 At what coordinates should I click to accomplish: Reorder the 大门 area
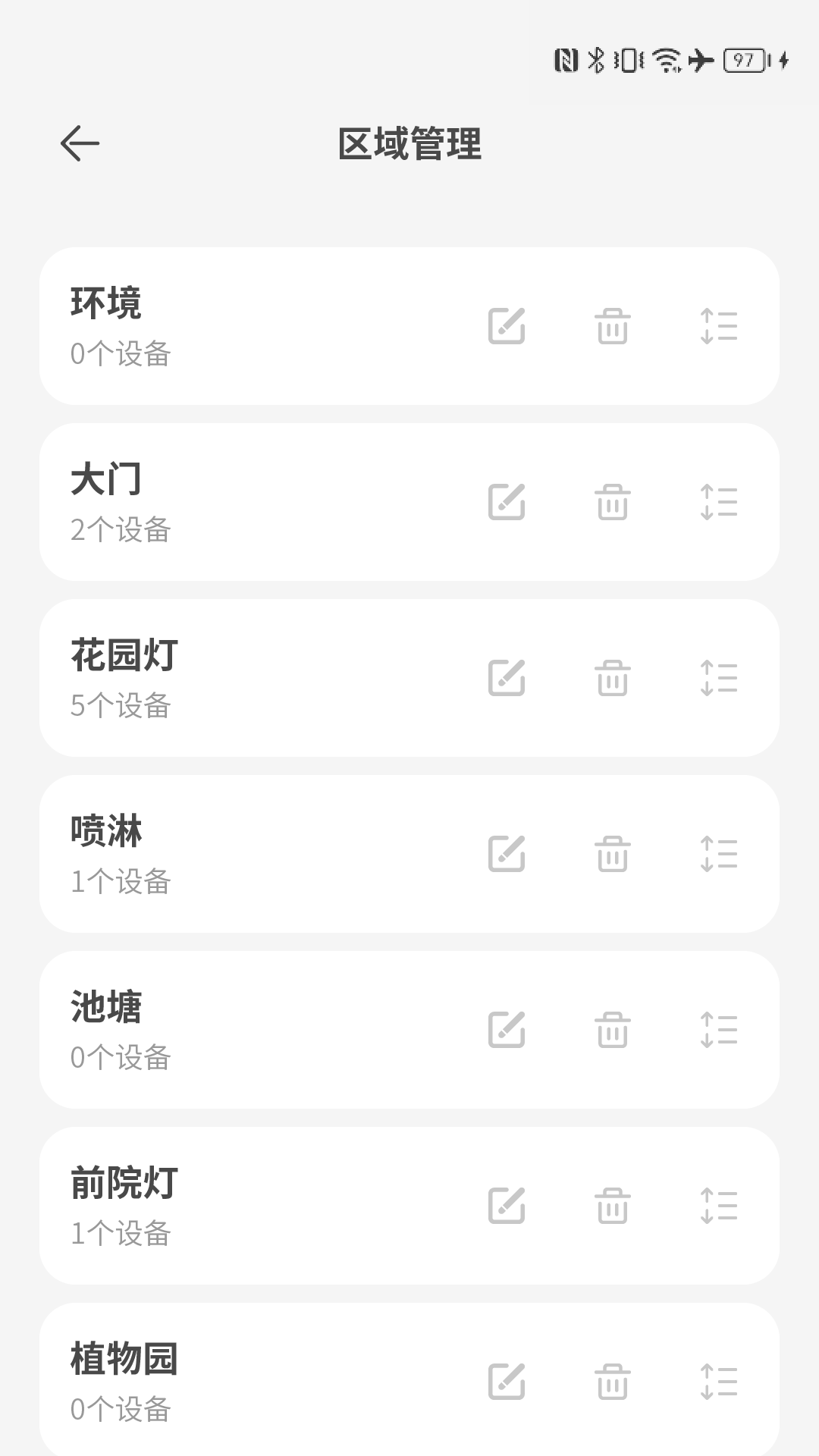coord(719,502)
